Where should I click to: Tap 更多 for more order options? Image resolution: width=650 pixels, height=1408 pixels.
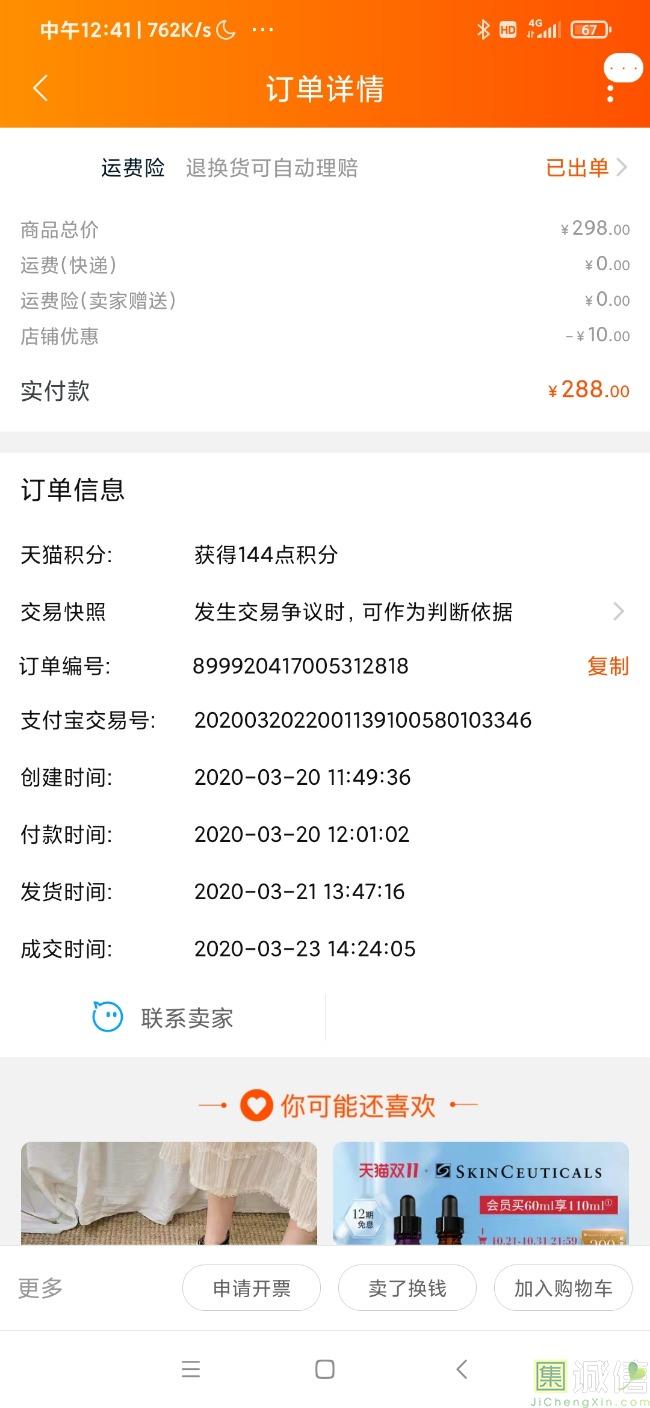point(40,1288)
